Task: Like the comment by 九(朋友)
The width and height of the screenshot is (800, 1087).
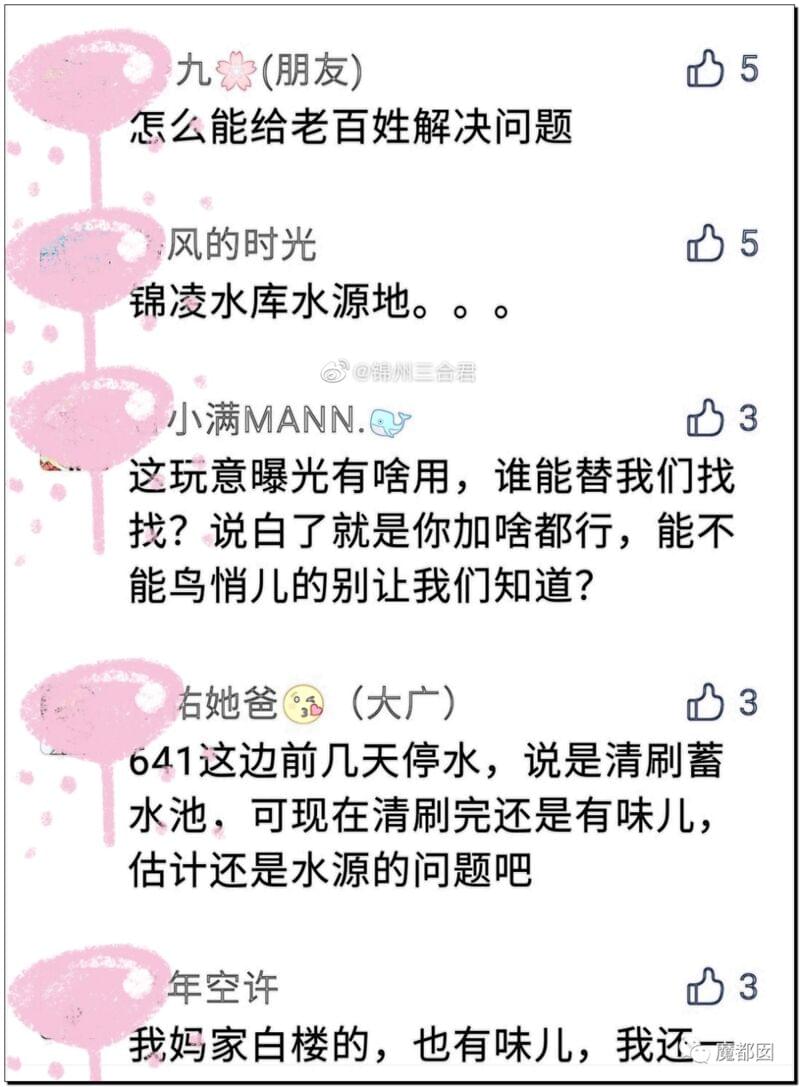Action: [705, 69]
